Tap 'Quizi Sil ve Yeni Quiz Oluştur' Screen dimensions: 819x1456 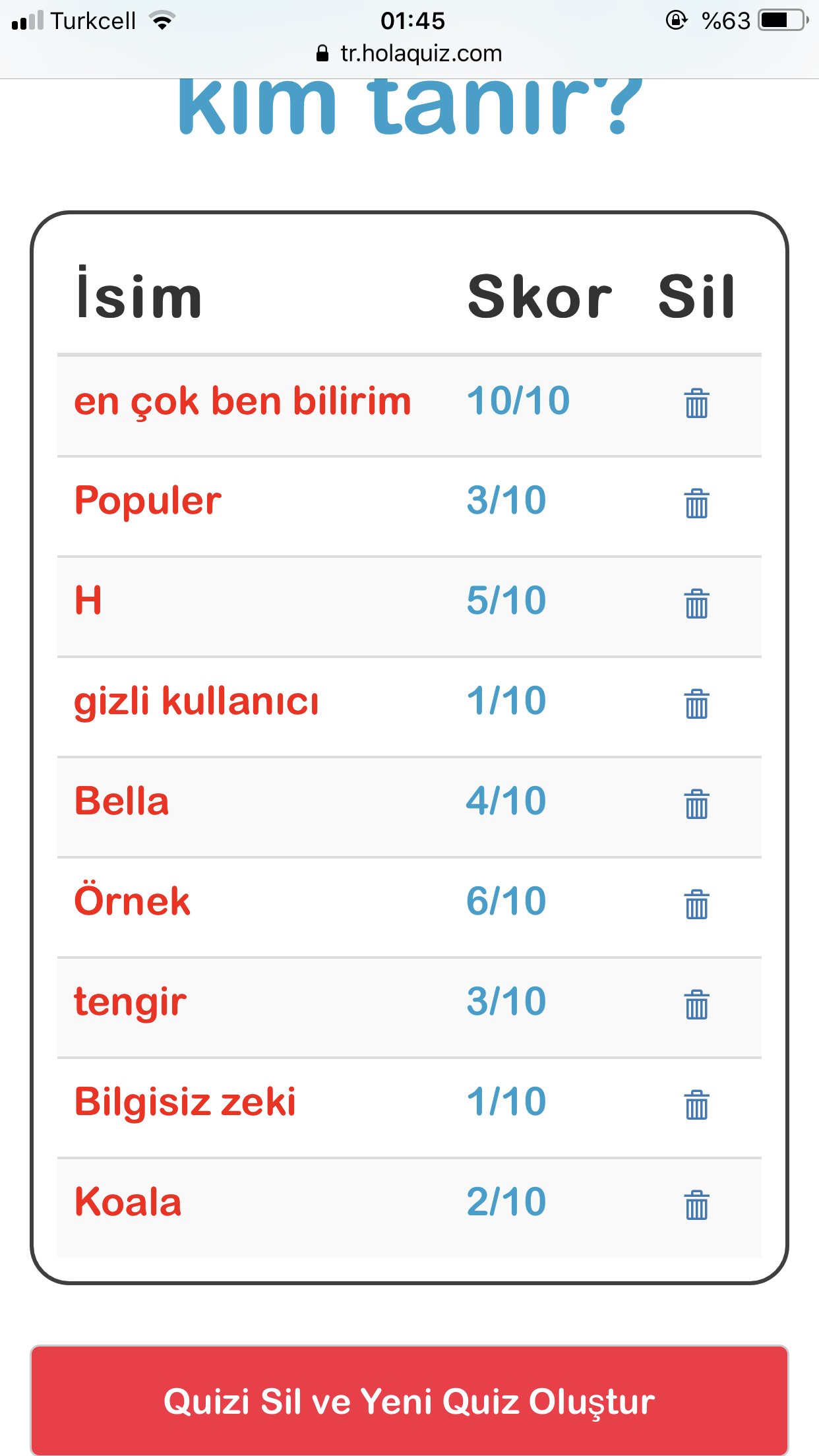click(409, 1401)
